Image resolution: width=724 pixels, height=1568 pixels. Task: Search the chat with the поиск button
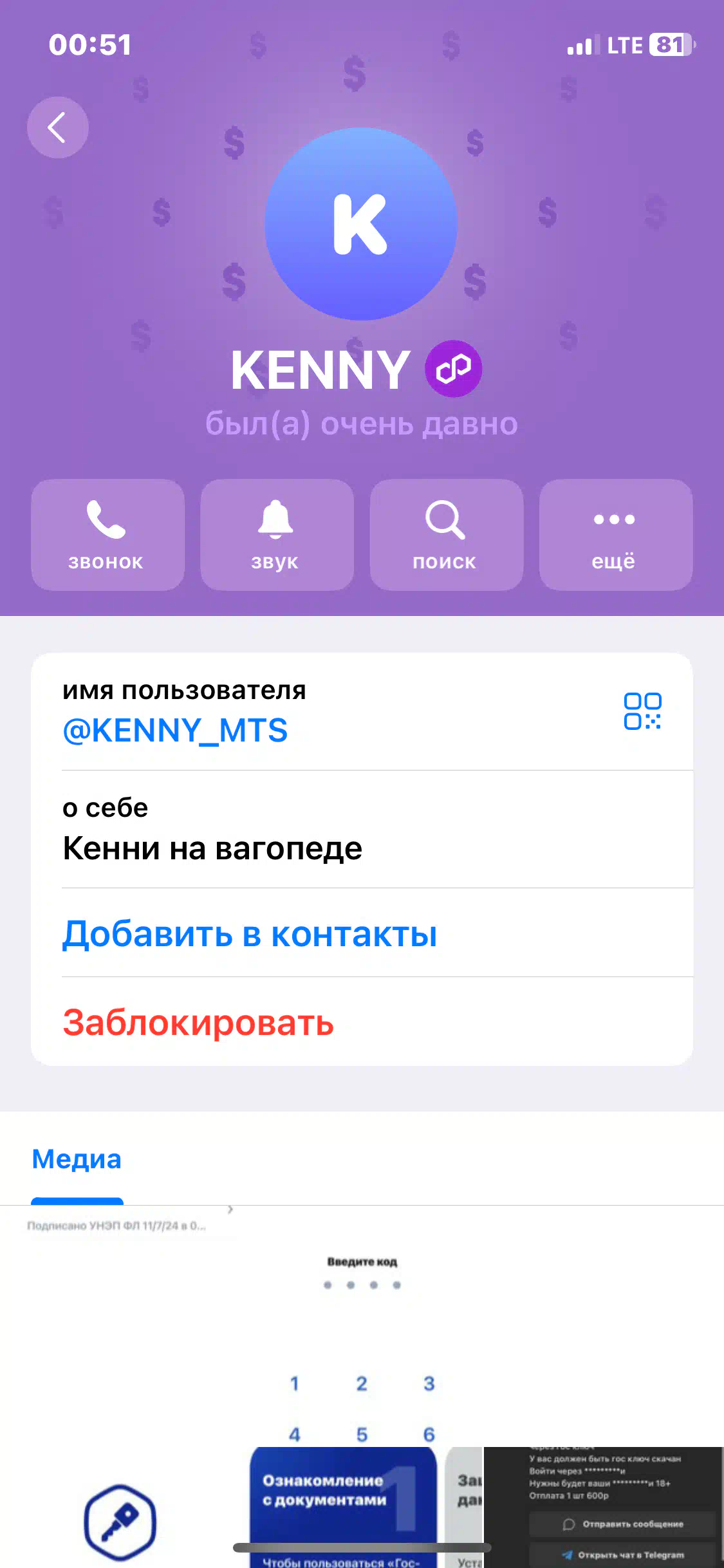tap(446, 535)
